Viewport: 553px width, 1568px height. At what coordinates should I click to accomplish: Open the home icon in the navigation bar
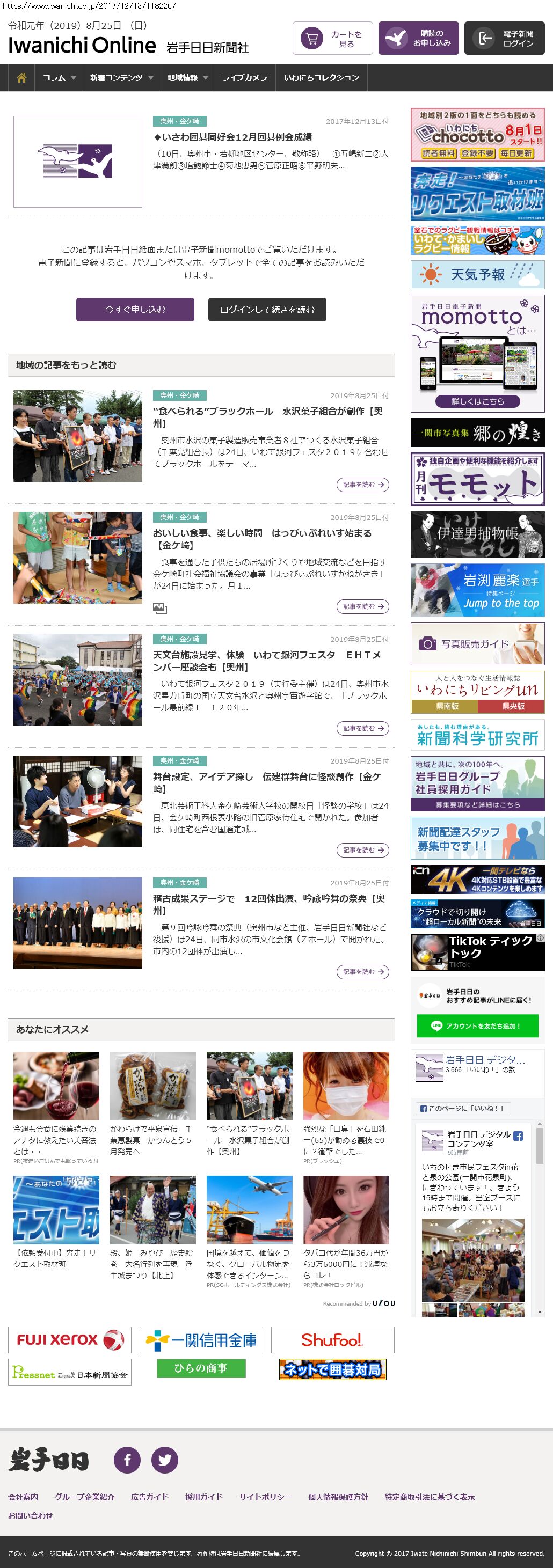point(21,78)
